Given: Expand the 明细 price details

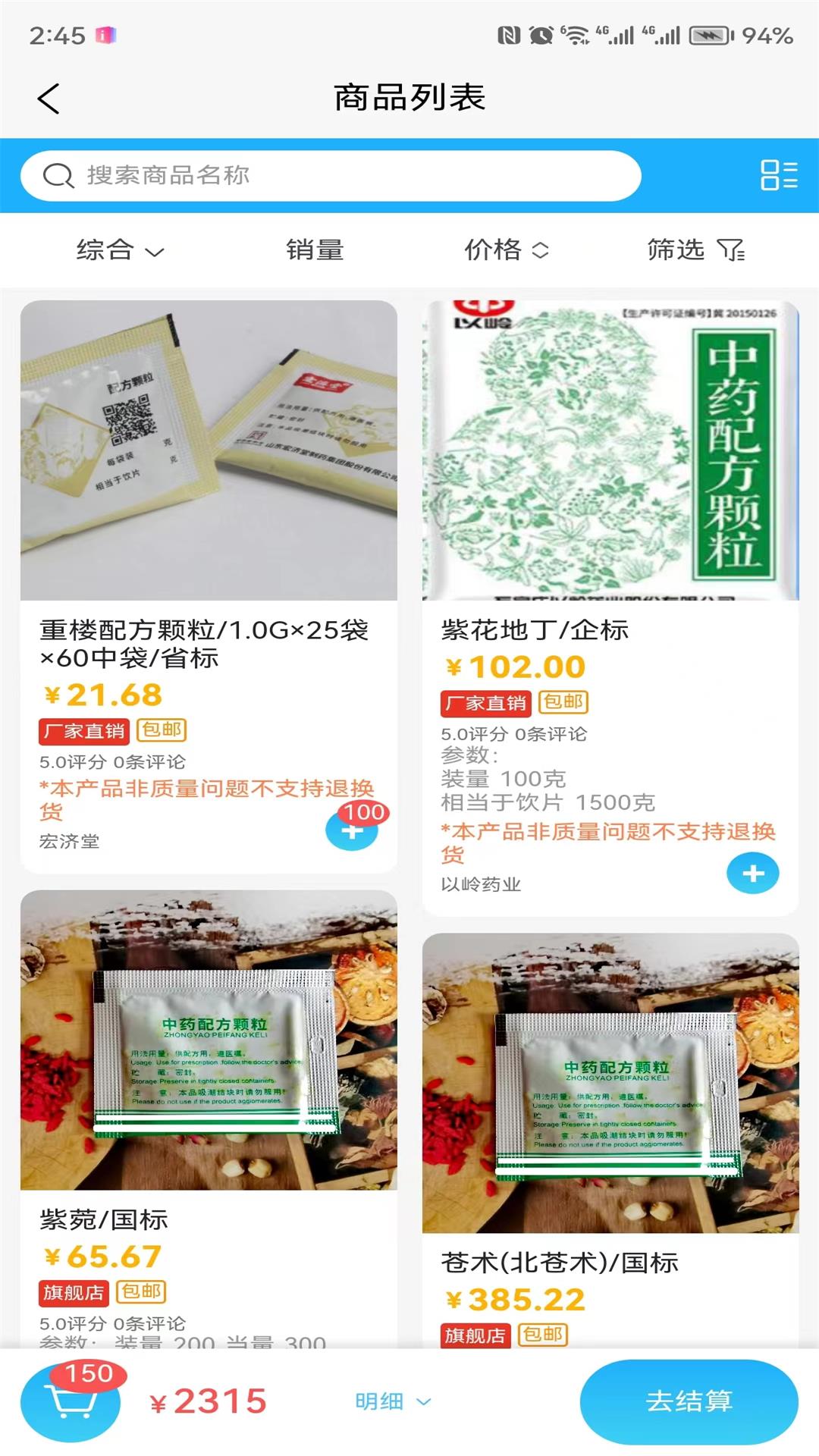Looking at the screenshot, I should pyautogui.click(x=393, y=1401).
